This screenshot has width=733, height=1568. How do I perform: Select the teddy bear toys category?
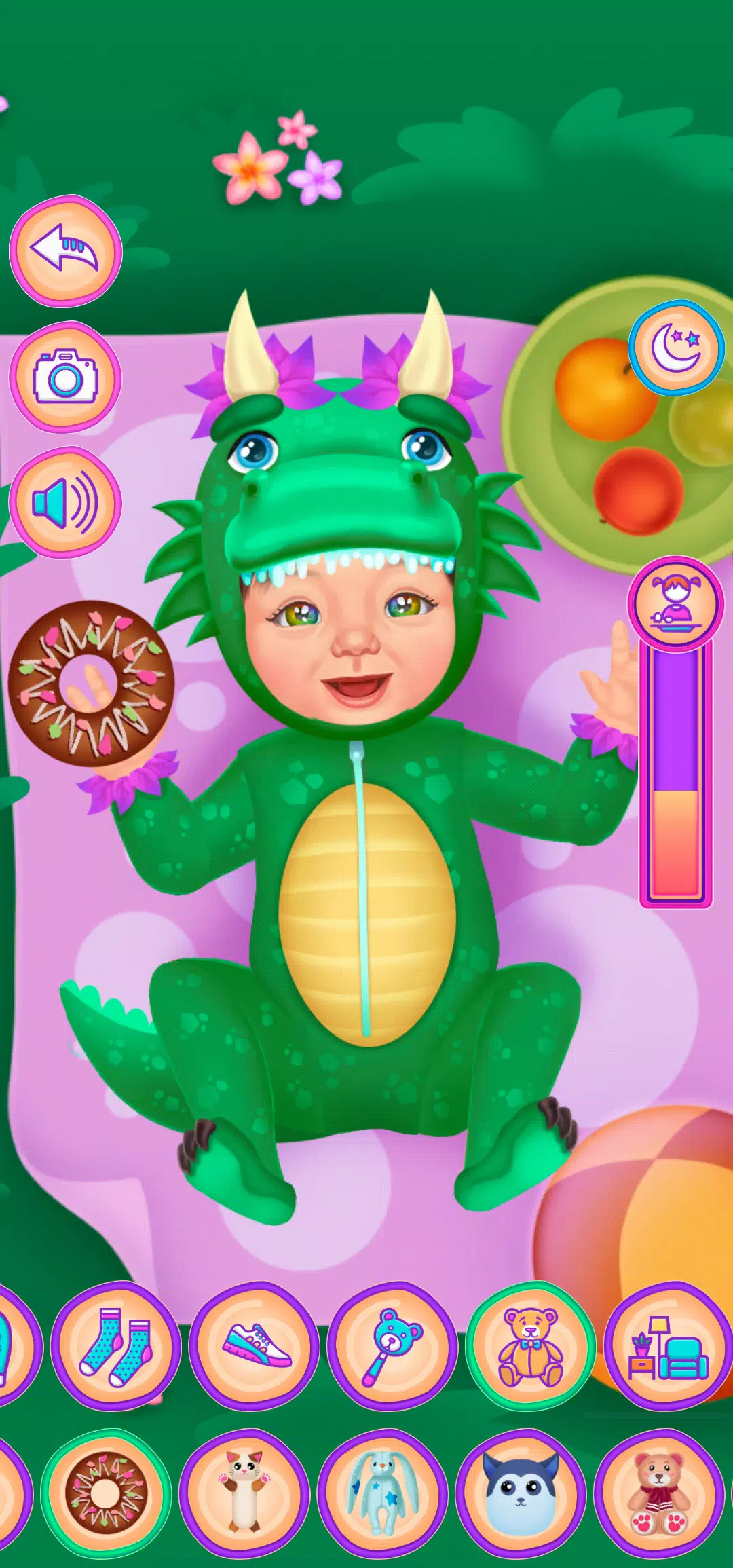531,1347
